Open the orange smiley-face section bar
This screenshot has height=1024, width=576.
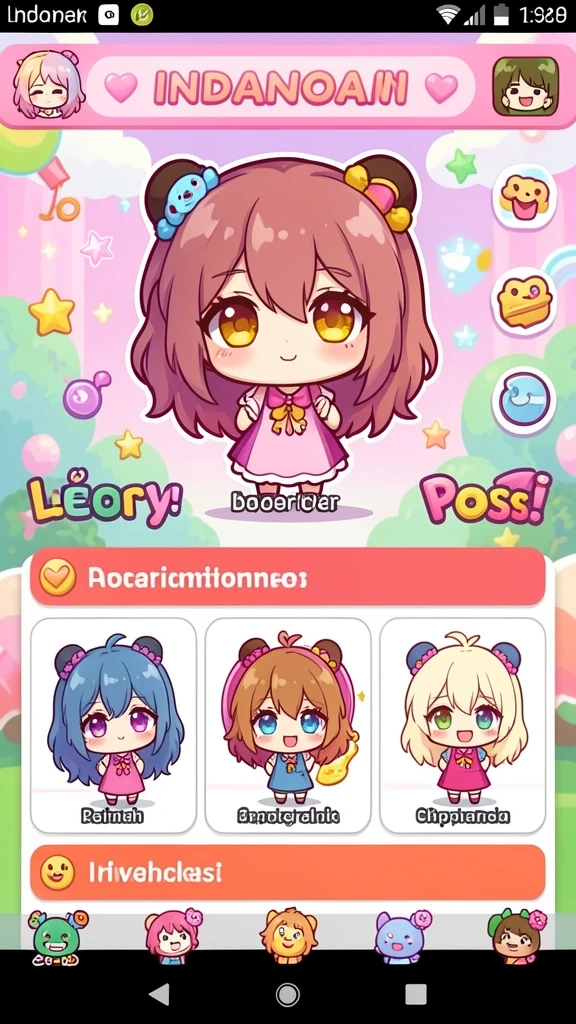(288, 872)
